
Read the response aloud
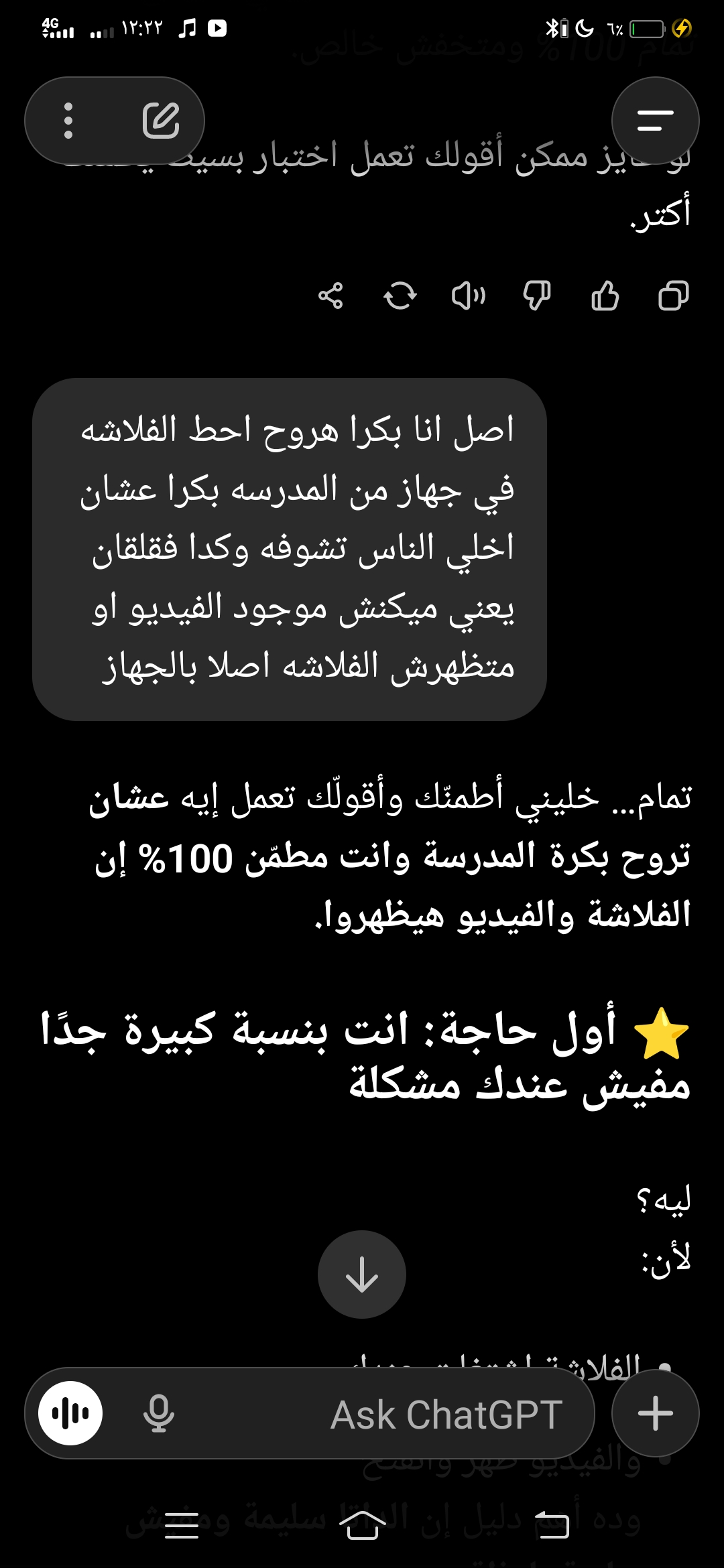pos(469,296)
